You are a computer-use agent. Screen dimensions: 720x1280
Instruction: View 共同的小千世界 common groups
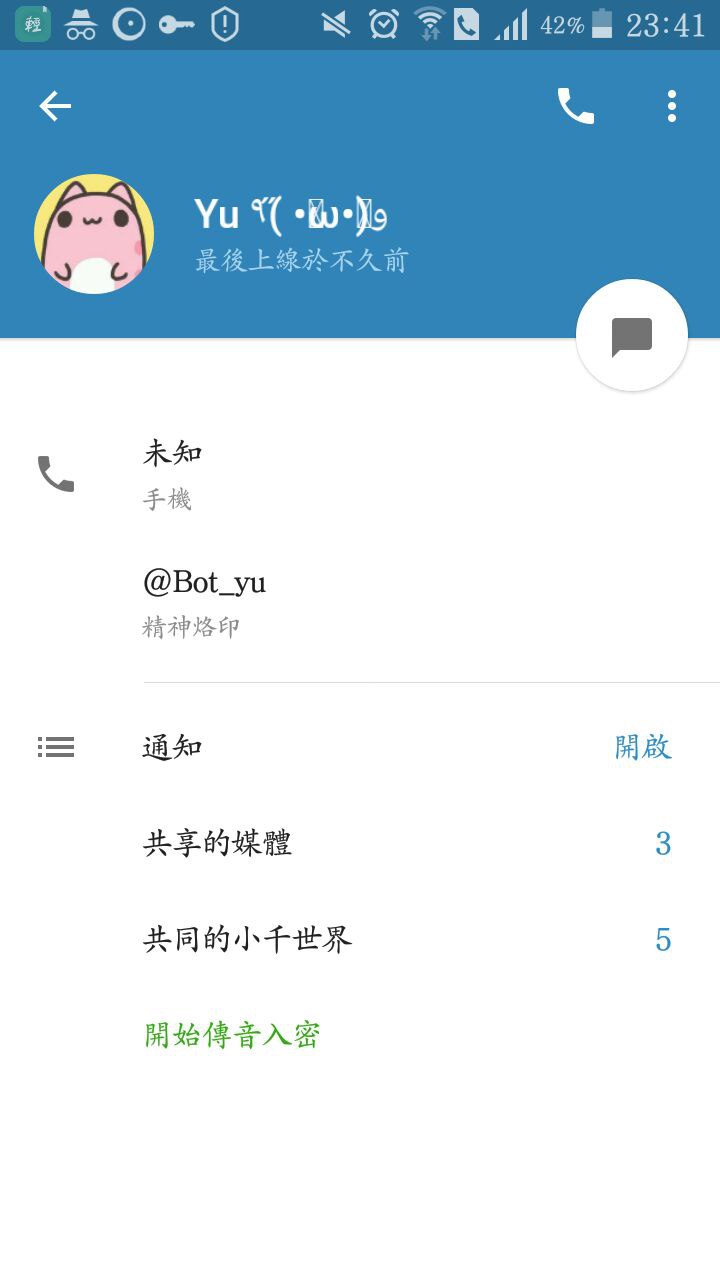point(360,940)
